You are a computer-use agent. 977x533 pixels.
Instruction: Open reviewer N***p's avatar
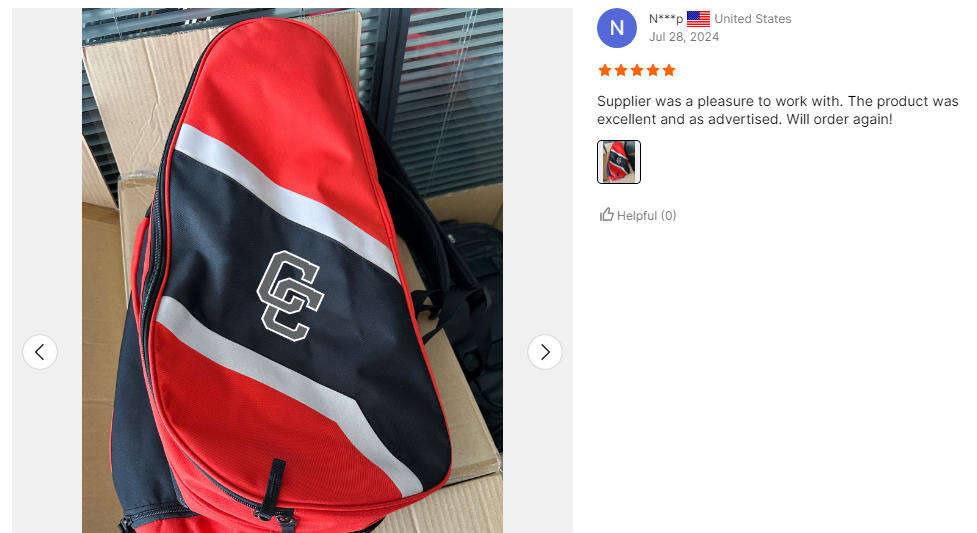pos(617,28)
